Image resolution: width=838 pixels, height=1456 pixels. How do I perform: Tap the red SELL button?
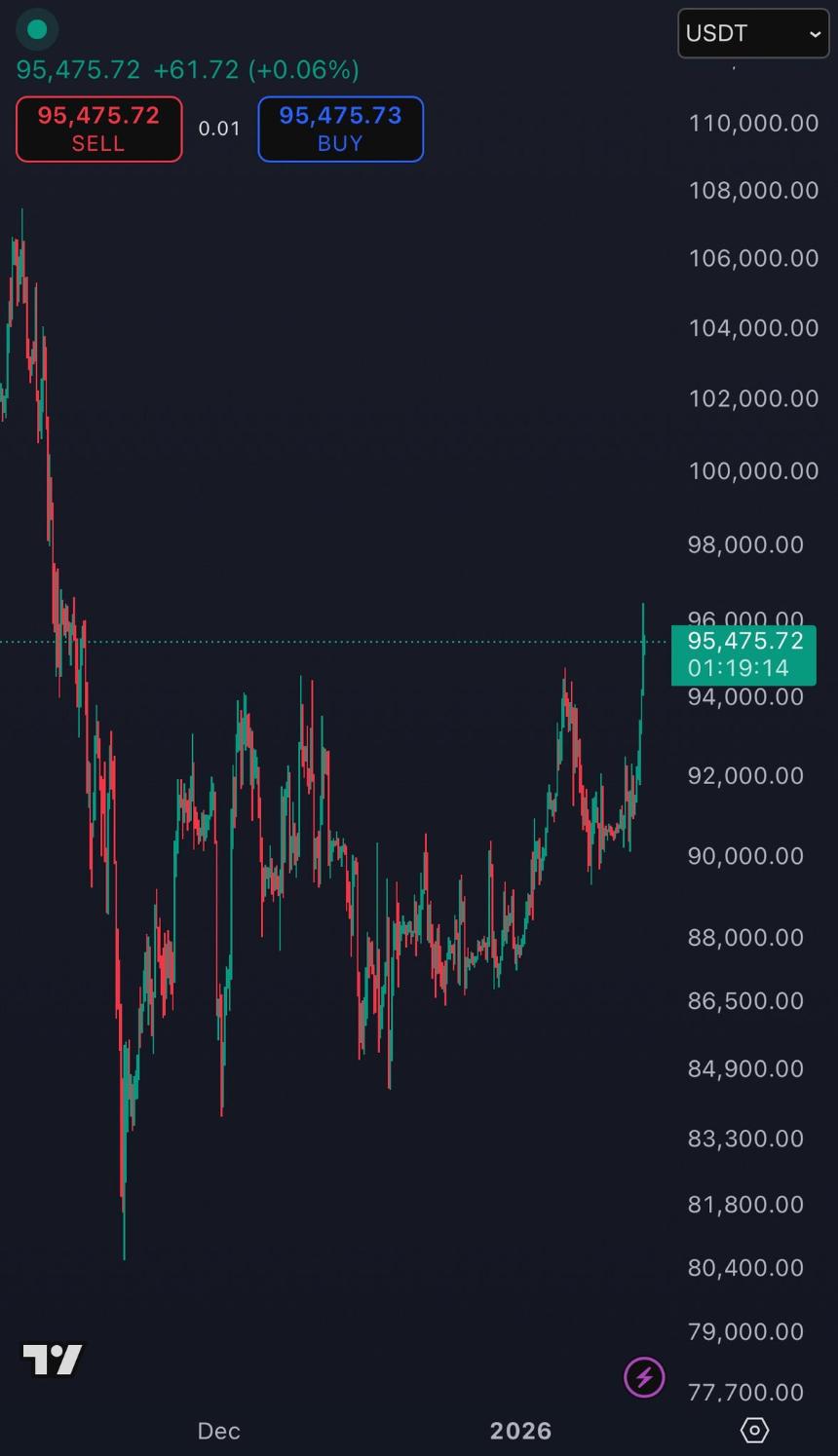98,129
